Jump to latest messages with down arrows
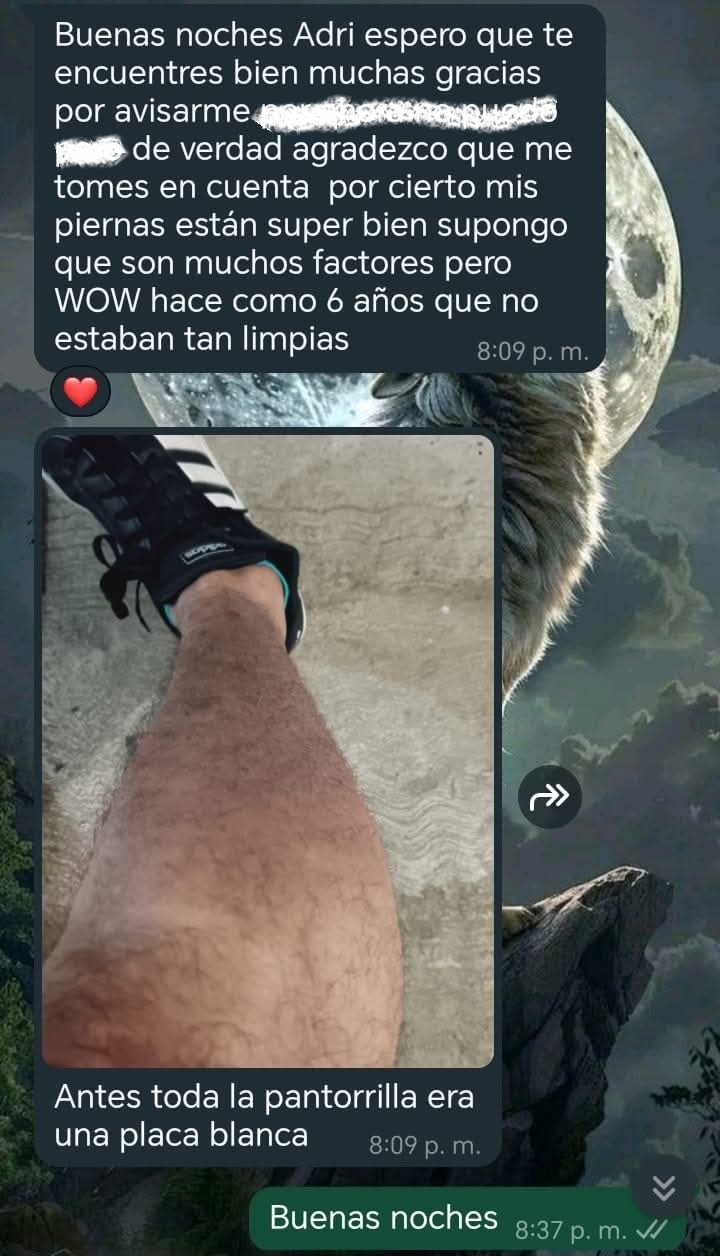This screenshot has height=1256, width=720. pyautogui.click(x=664, y=1187)
